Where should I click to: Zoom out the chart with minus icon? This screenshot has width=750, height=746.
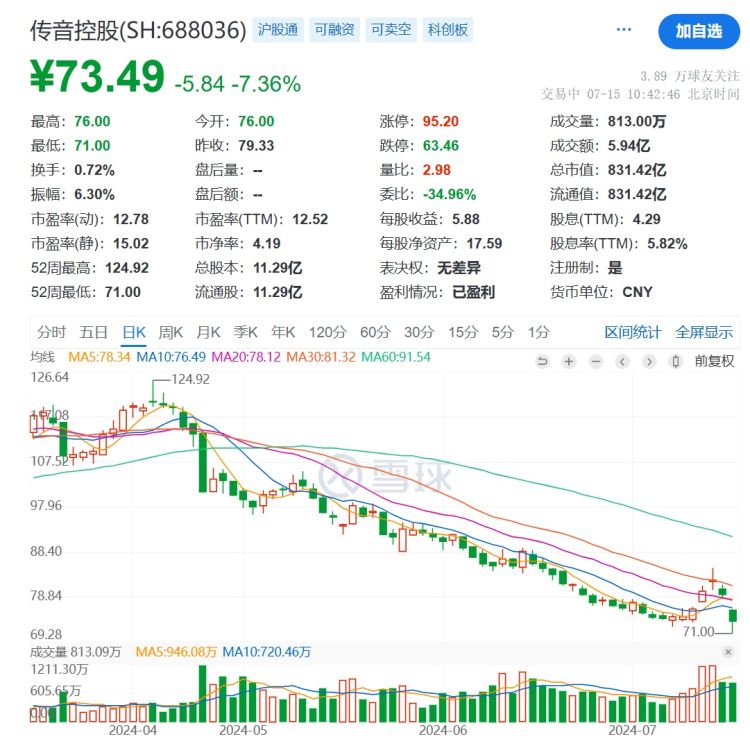tap(596, 361)
